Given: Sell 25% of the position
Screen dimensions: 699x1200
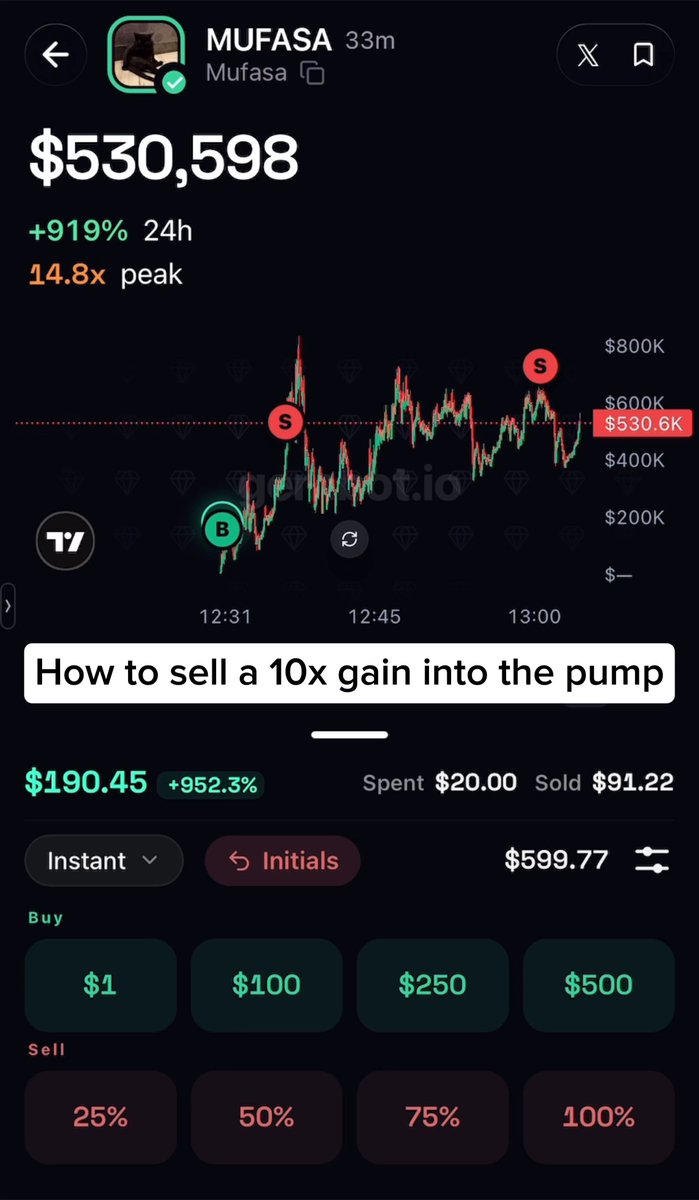Looking at the screenshot, I should 101,1117.
